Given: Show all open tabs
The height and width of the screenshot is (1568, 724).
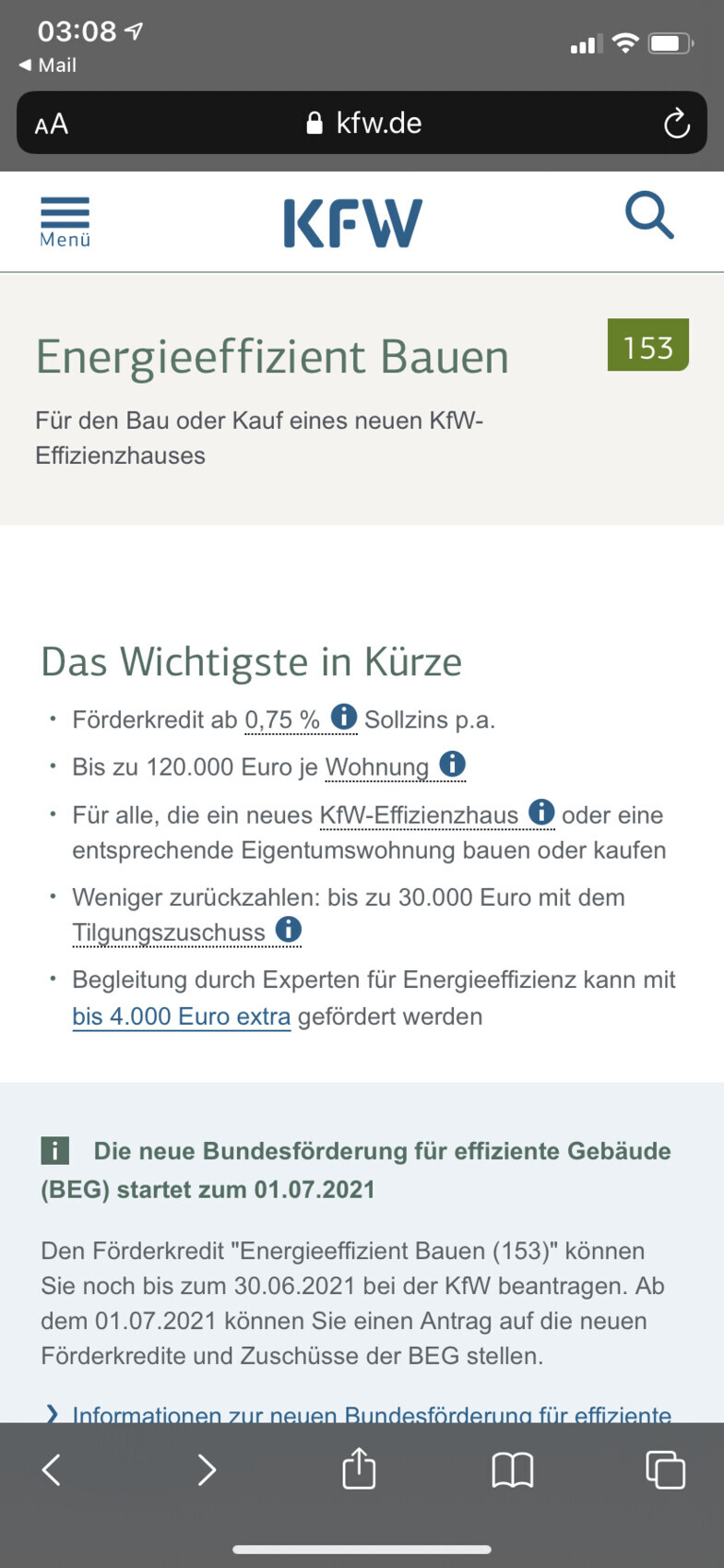Looking at the screenshot, I should point(665,1469).
